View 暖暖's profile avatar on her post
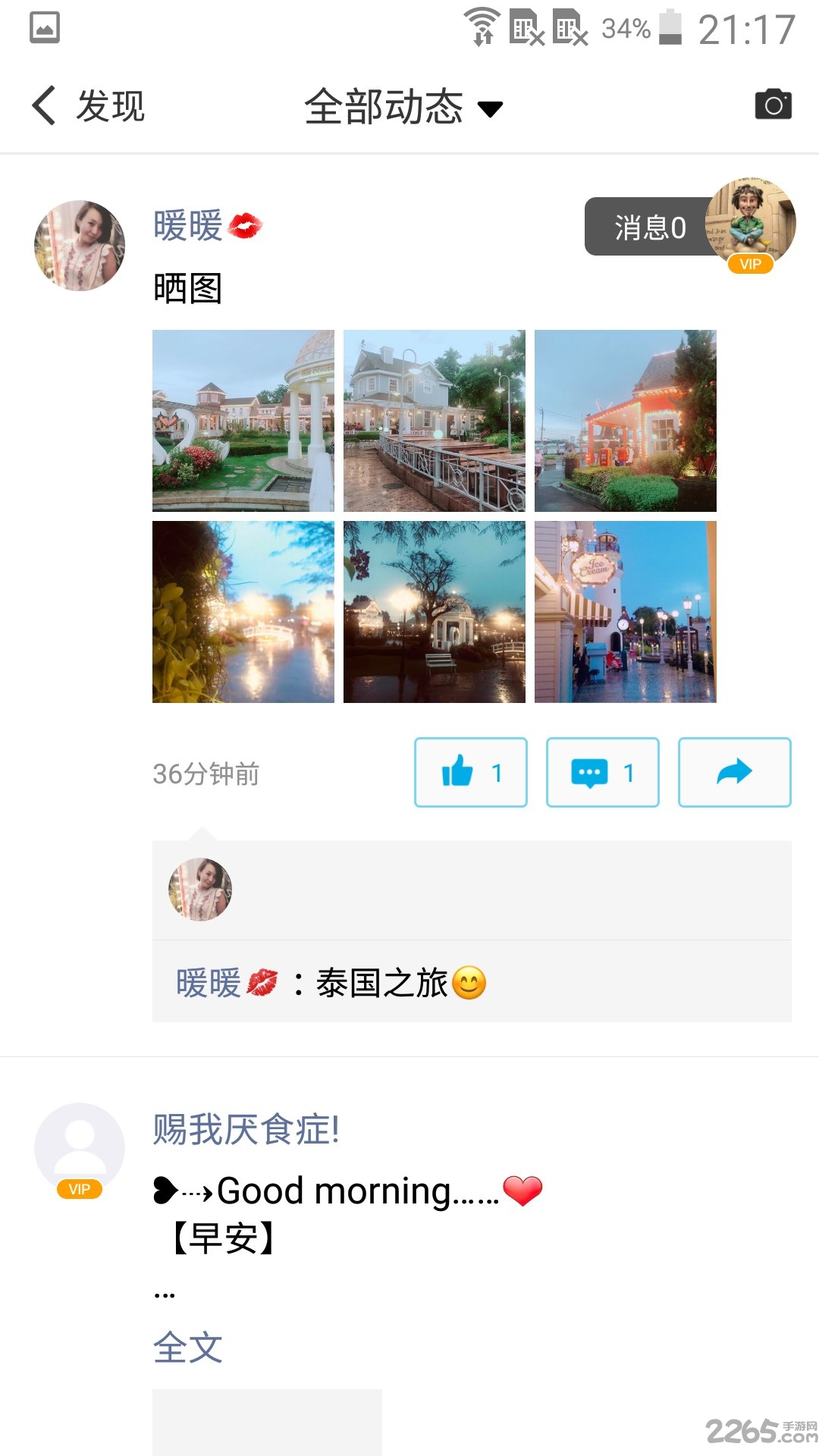Screen dimensions: 819x1456 click(80, 246)
